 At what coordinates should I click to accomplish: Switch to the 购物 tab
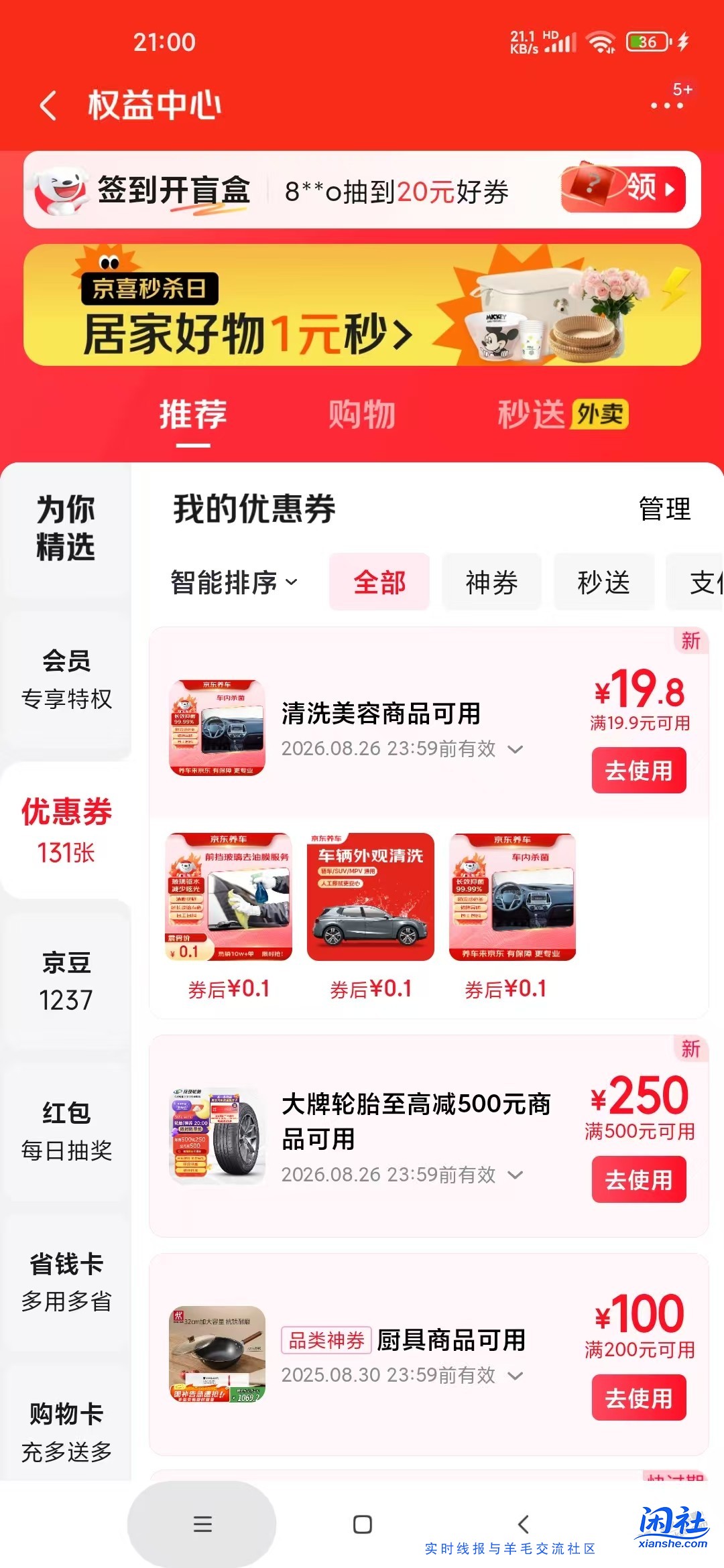[362, 414]
